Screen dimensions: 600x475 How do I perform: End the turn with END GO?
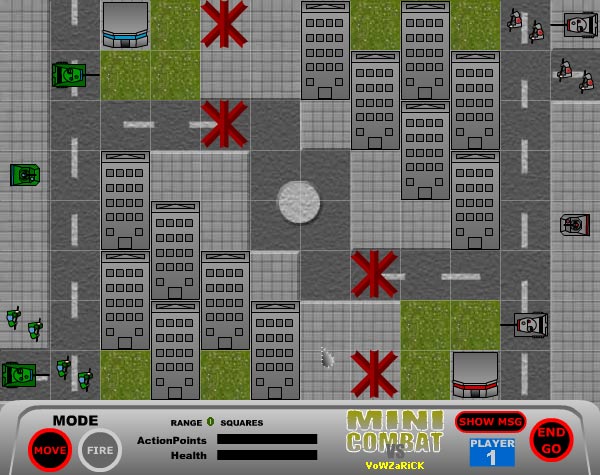553,439
